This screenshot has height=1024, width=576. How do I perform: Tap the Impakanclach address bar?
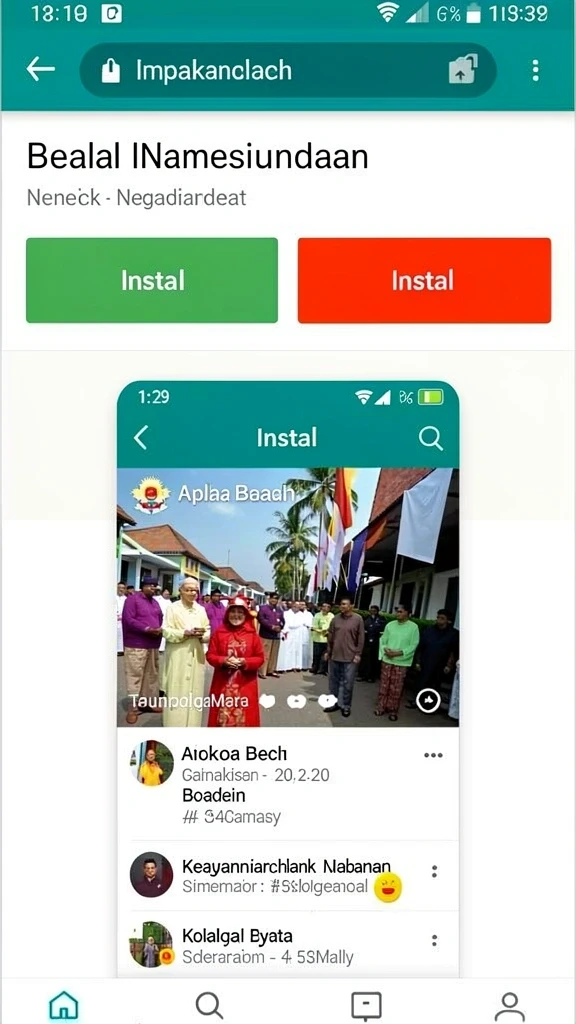287,70
